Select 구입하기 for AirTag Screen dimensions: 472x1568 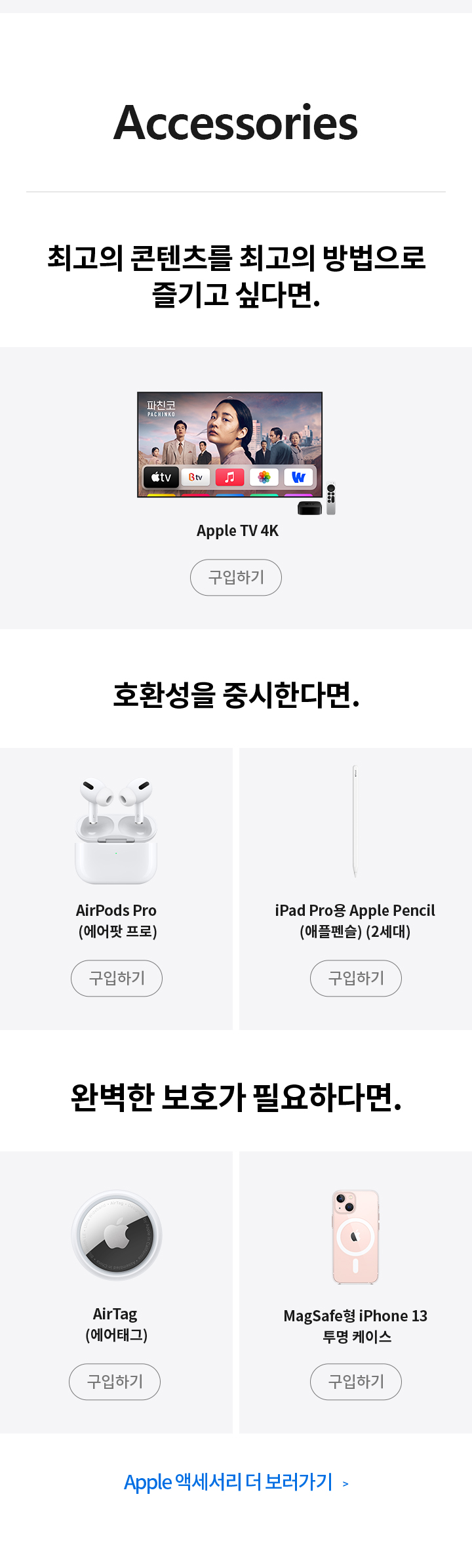coord(115,1382)
